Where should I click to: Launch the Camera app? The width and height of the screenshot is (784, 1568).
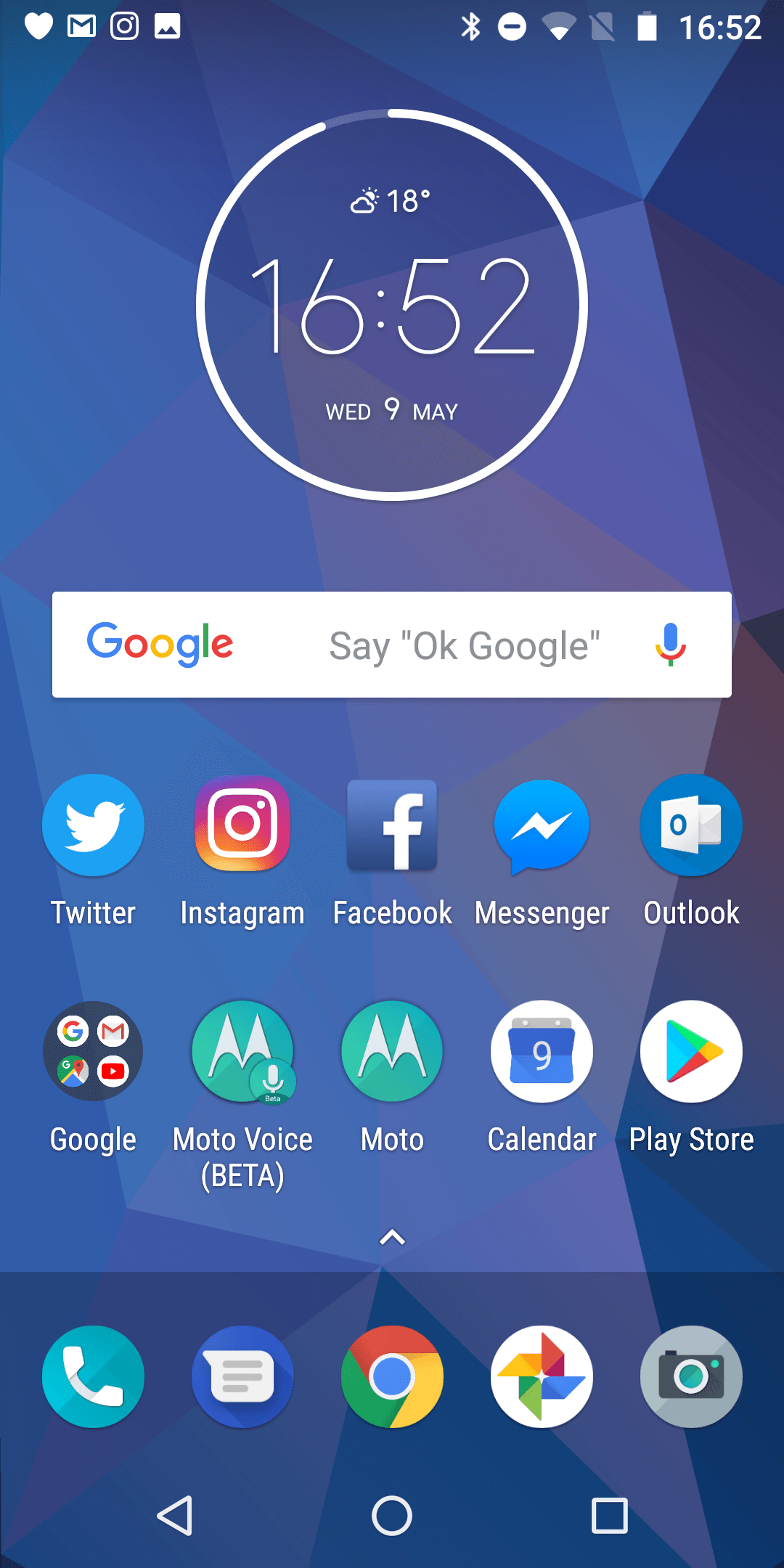coord(691,1377)
